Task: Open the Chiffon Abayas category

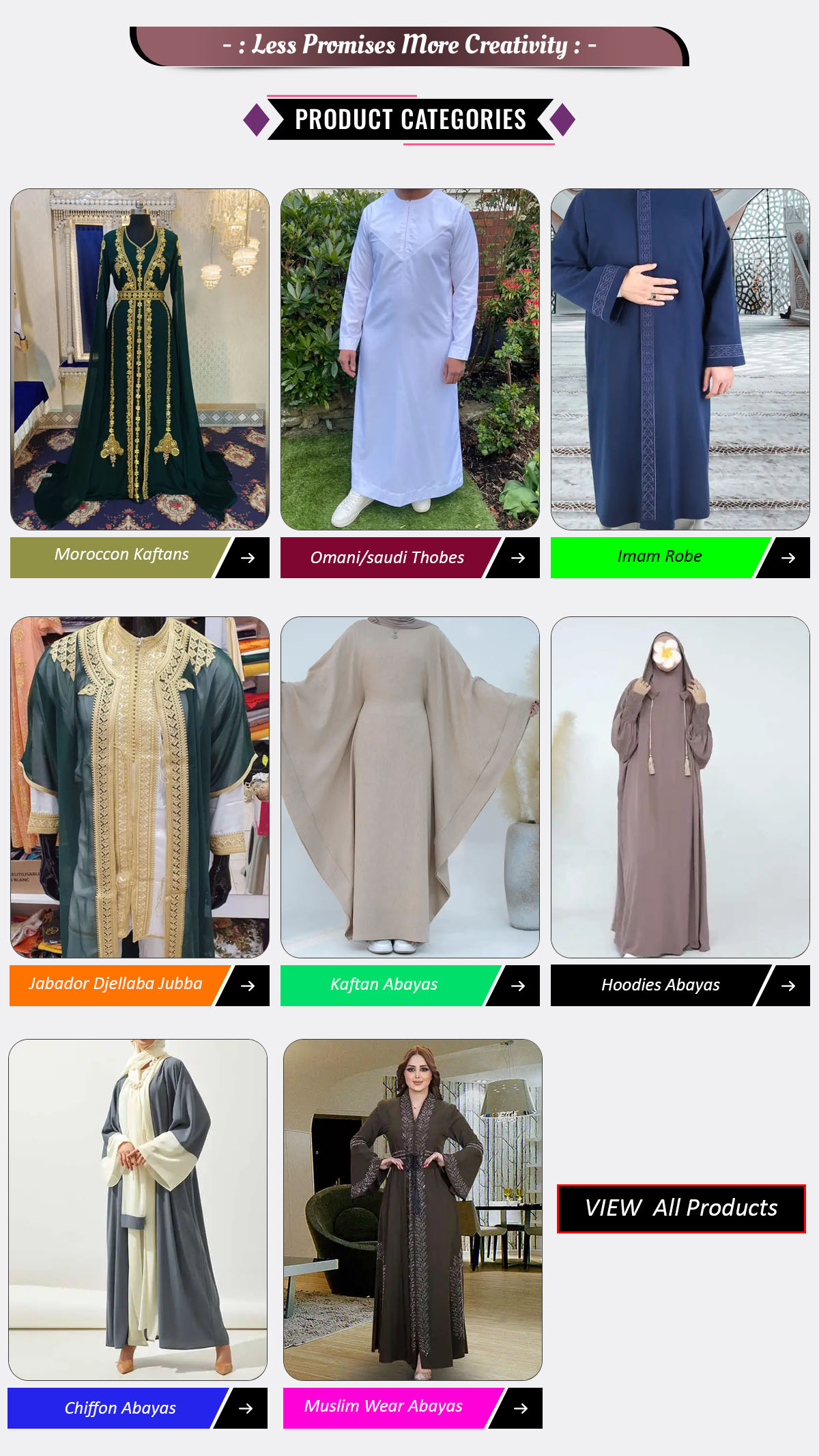Action: pos(137,1408)
